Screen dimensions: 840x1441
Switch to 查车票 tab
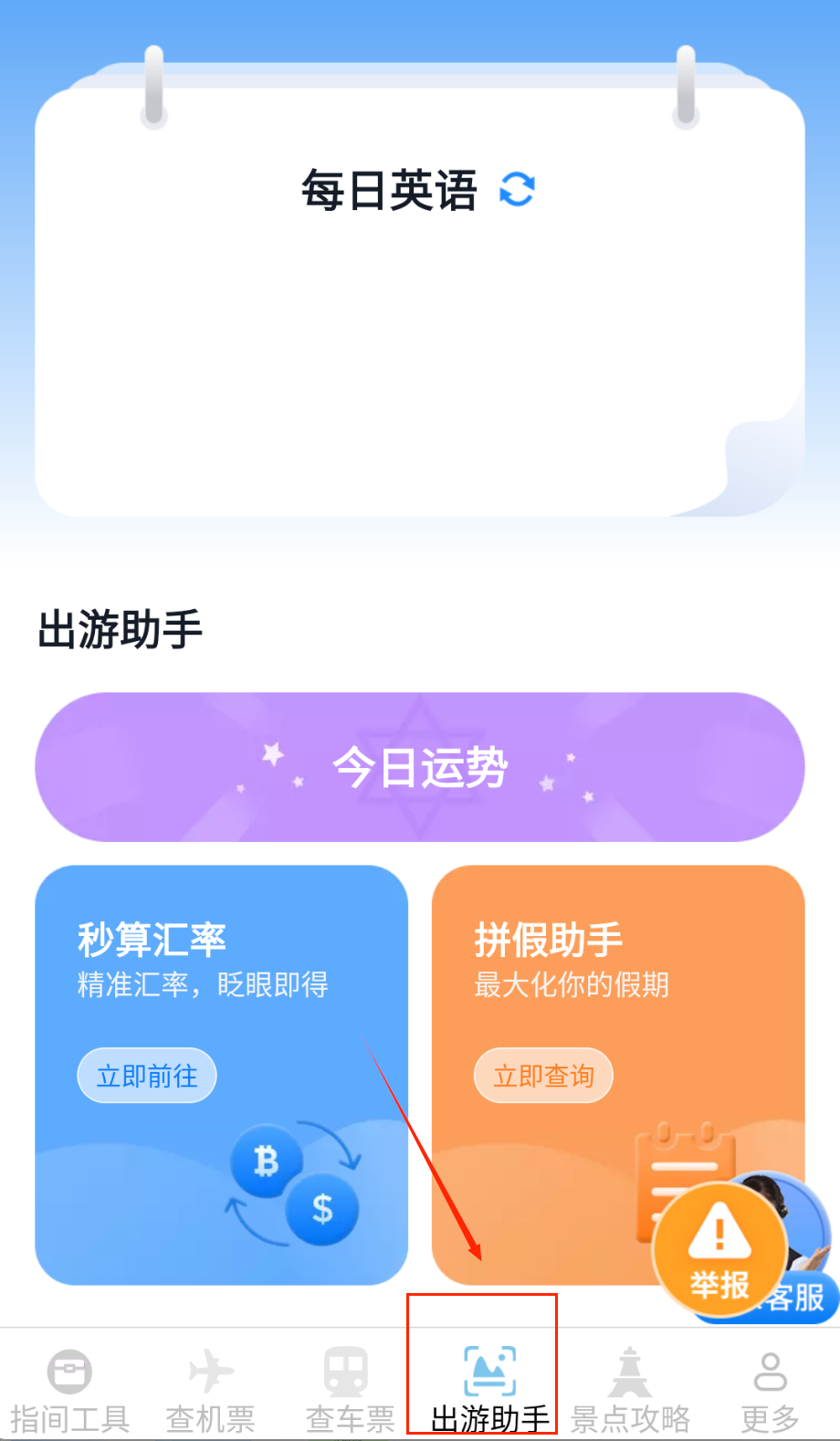click(350, 1390)
